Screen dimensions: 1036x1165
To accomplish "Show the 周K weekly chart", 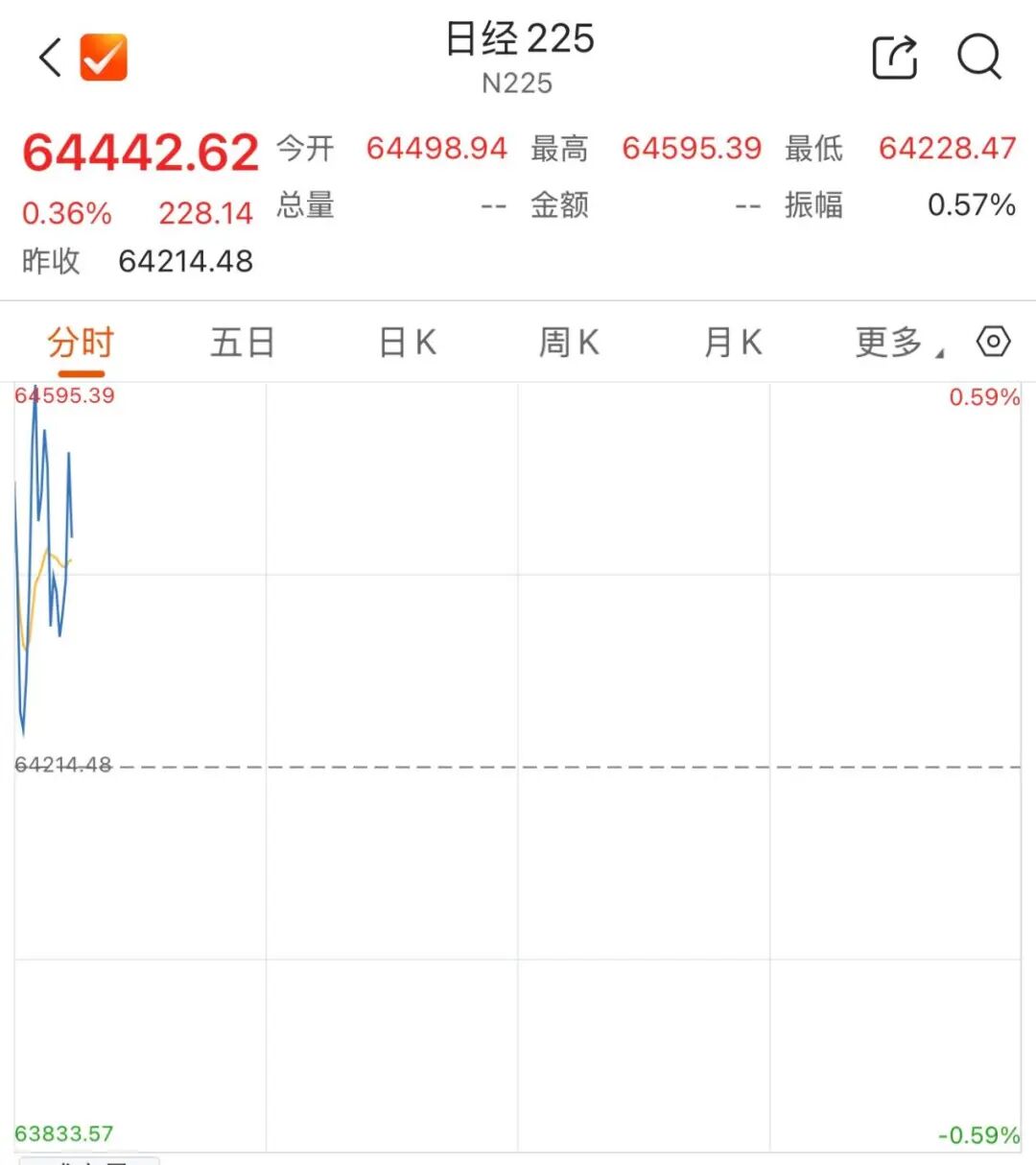I will 569,342.
